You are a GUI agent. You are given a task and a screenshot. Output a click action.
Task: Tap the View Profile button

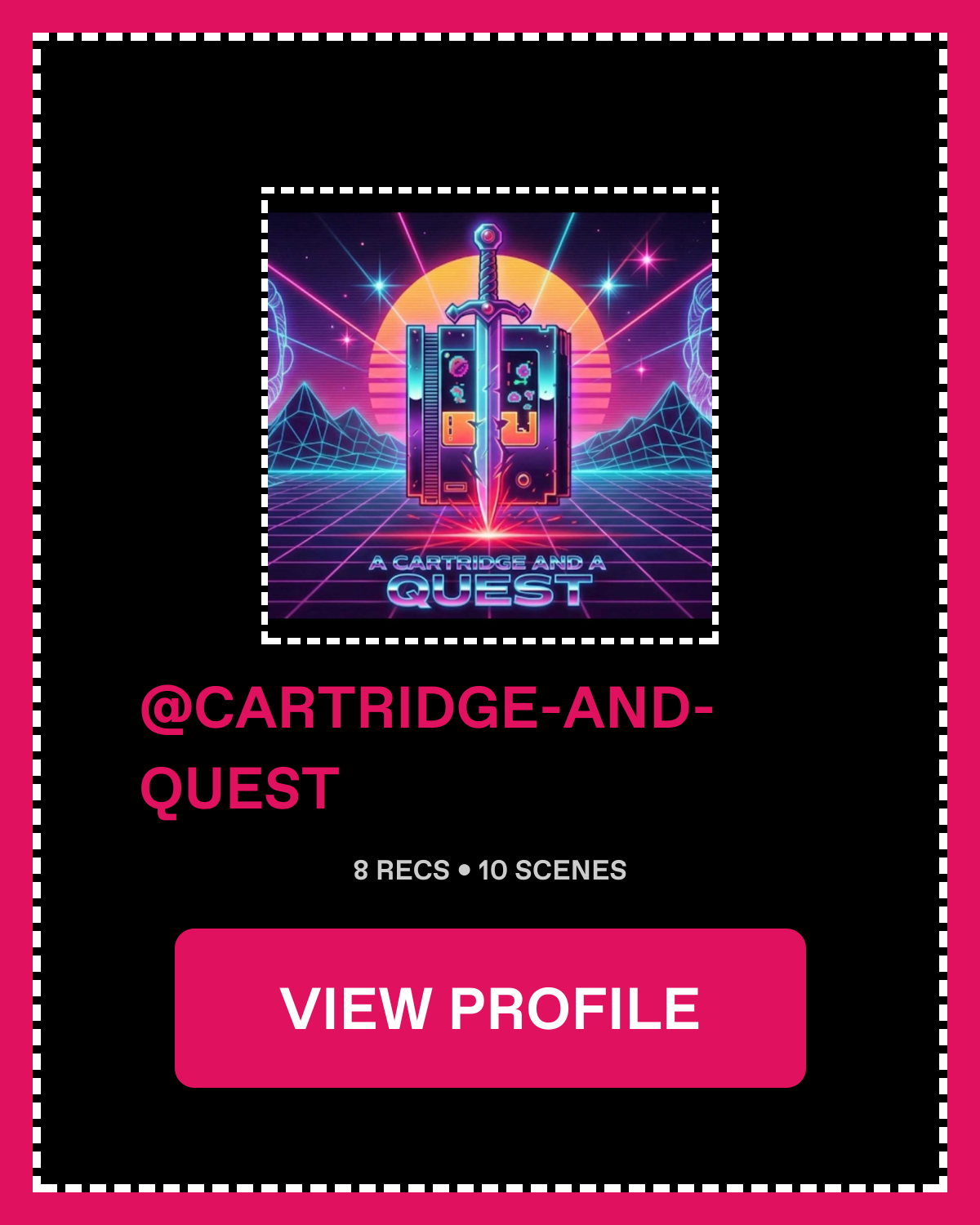pyautogui.click(x=490, y=1008)
